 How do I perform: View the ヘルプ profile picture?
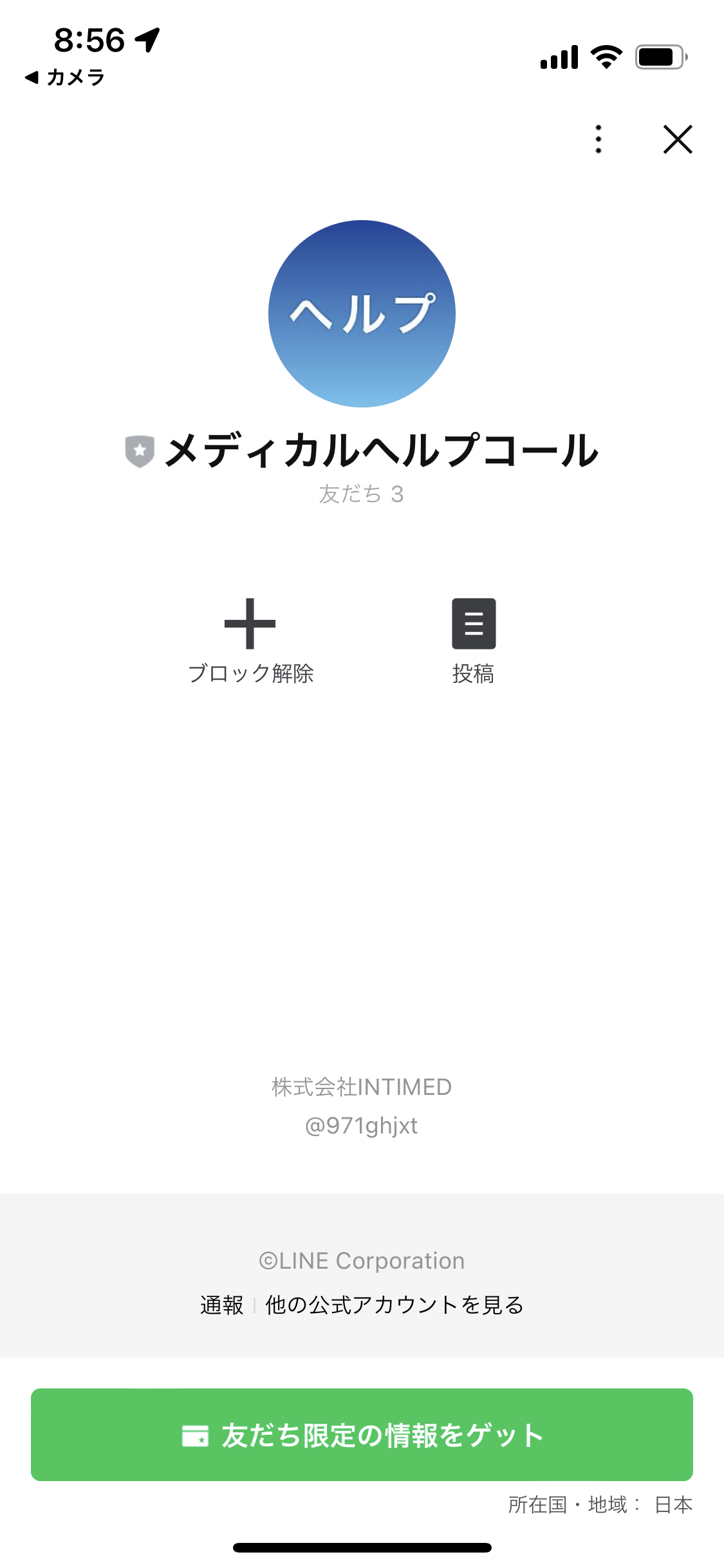pyautogui.click(x=362, y=313)
